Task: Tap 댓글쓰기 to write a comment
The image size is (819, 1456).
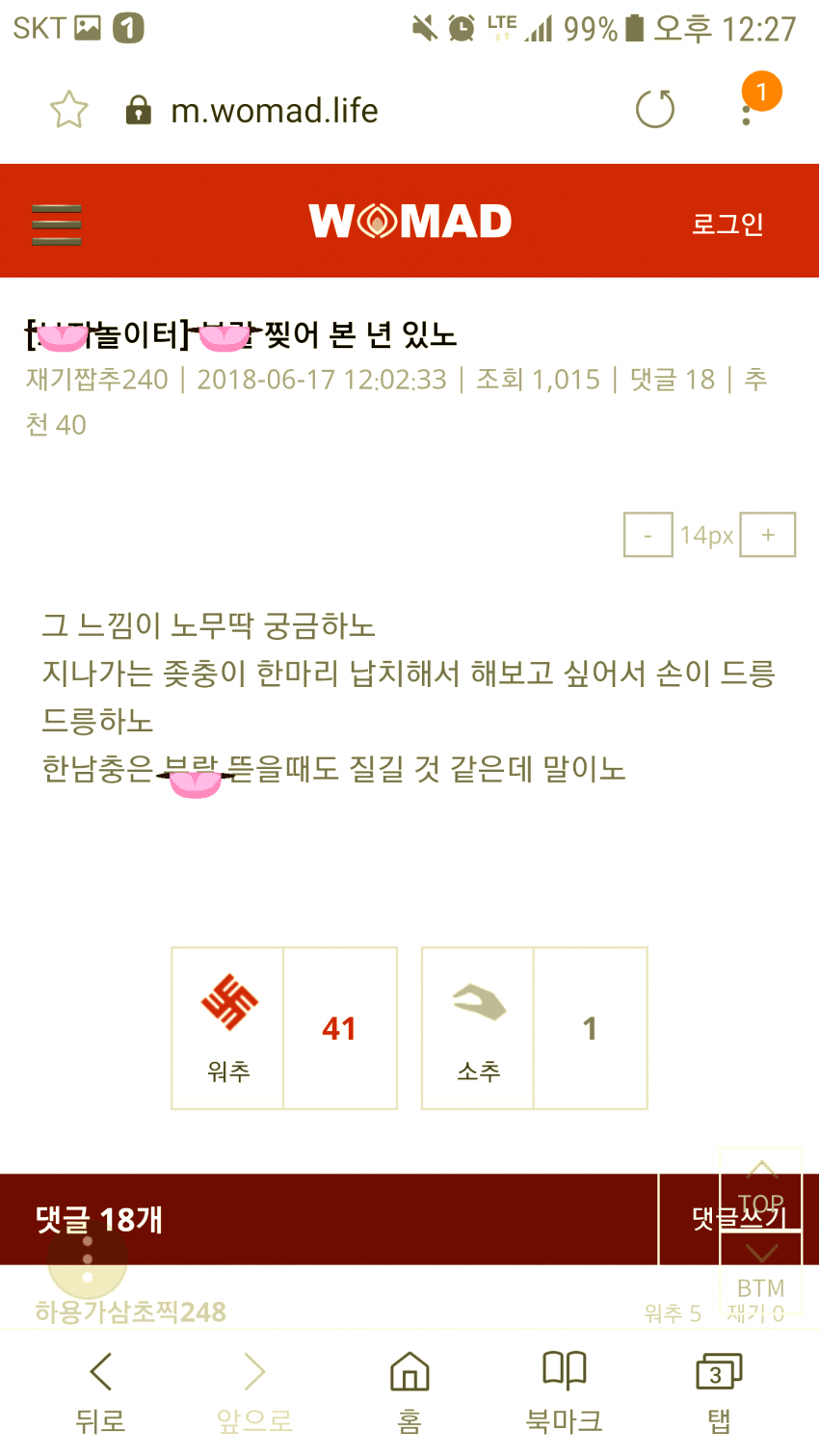Action: 692,1219
